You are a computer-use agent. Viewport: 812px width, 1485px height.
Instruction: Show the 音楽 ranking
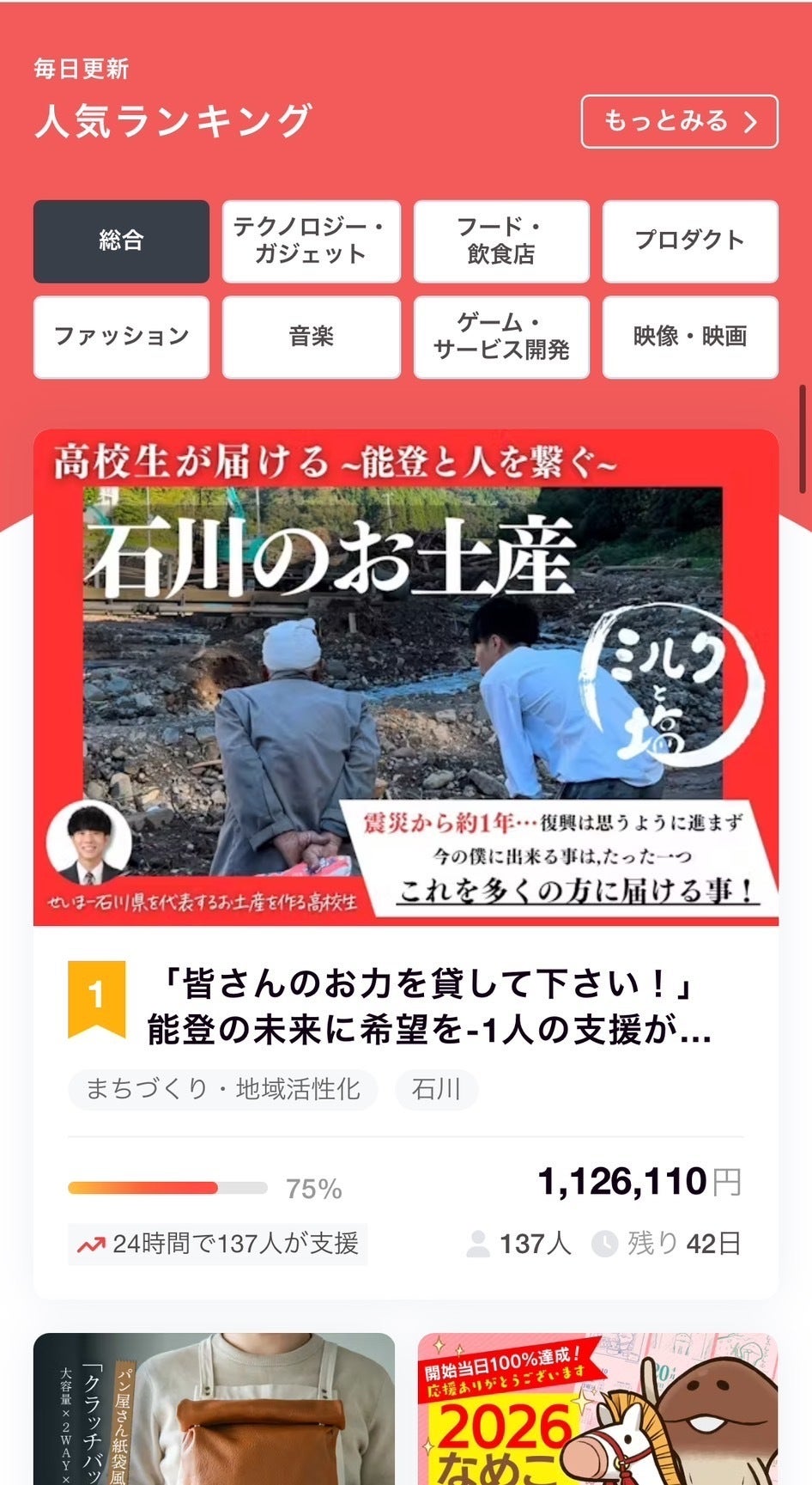[x=311, y=337]
